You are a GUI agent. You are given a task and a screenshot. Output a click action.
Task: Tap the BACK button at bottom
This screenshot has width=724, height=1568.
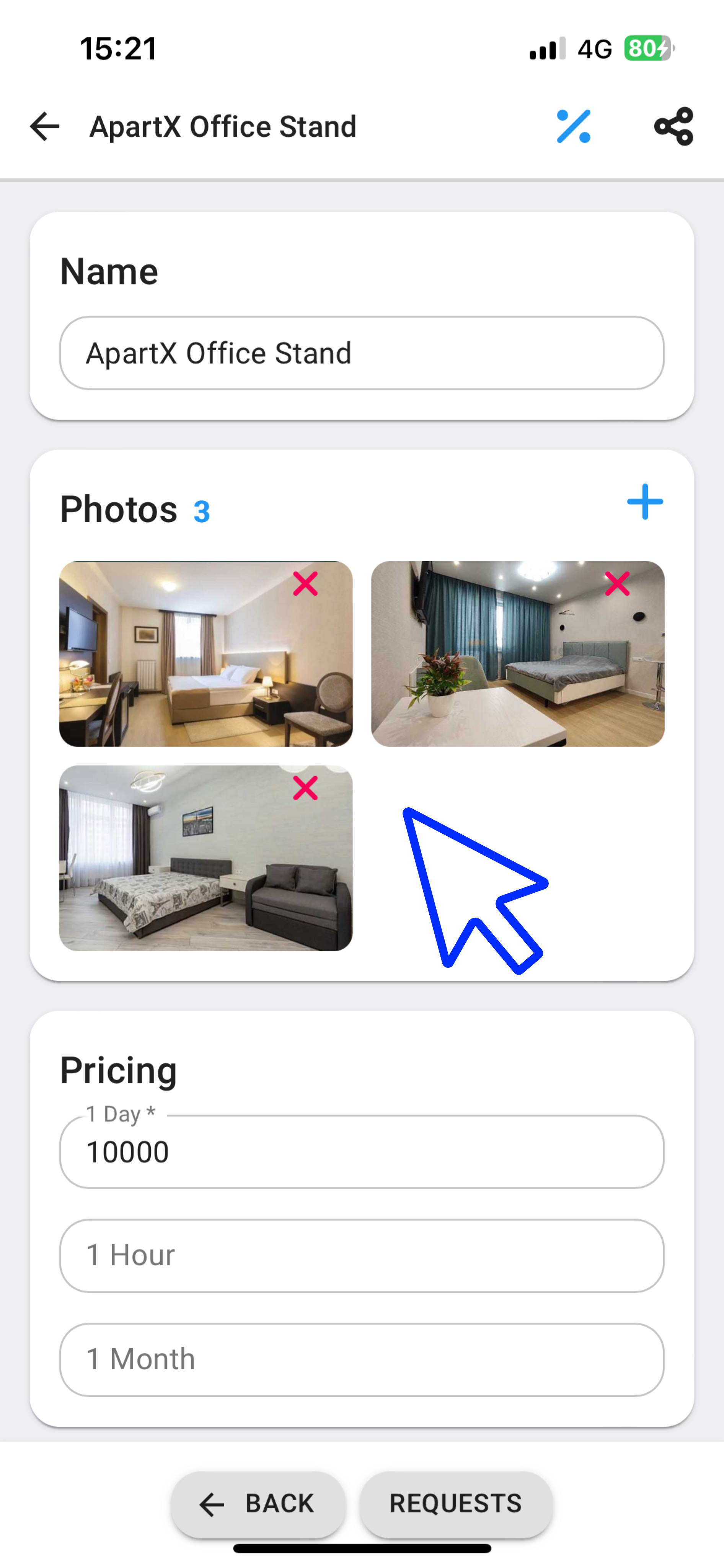(258, 1503)
